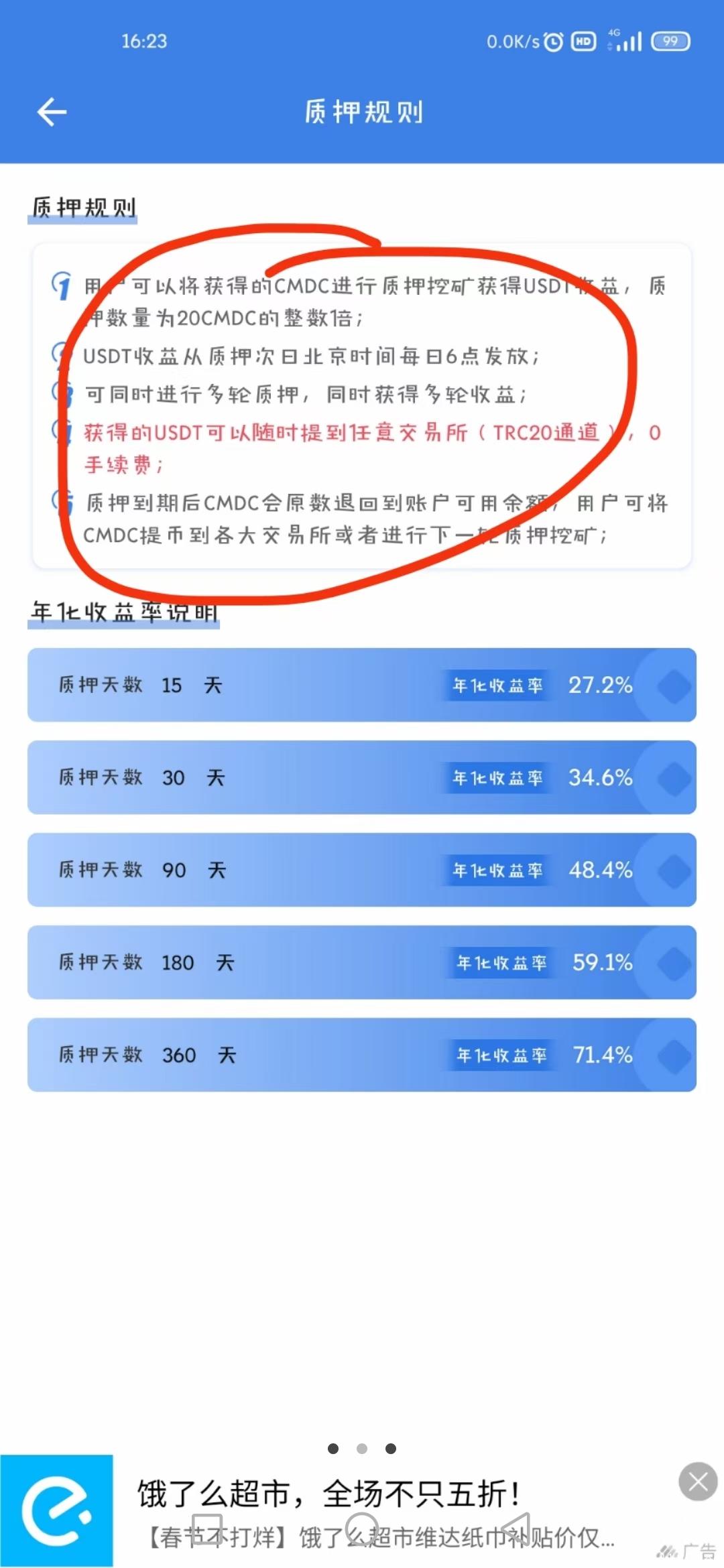This screenshot has height=1568, width=724.
Task: Tap the diamond icon on the 180-day row
Action: (x=672, y=963)
